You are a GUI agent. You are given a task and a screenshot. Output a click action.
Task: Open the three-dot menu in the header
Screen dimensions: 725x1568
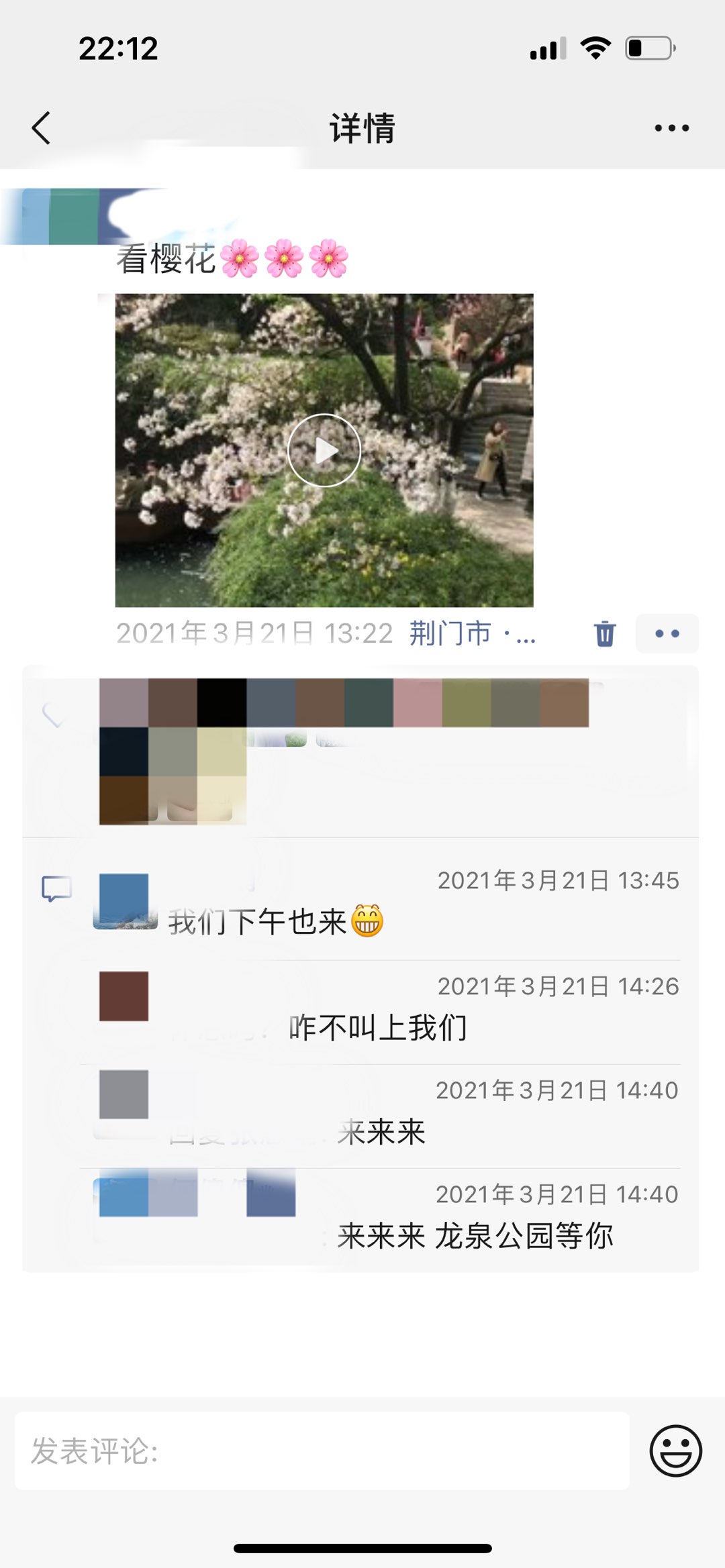click(671, 127)
